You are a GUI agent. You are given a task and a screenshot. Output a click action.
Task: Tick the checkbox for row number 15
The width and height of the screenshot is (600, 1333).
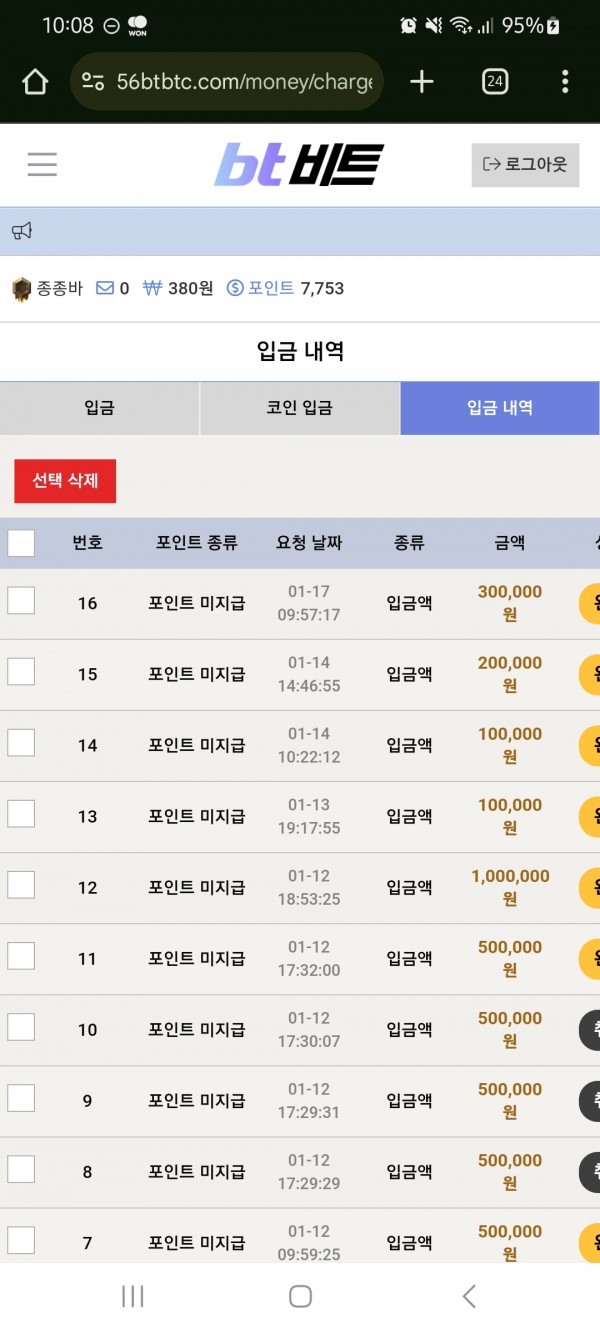click(21, 671)
